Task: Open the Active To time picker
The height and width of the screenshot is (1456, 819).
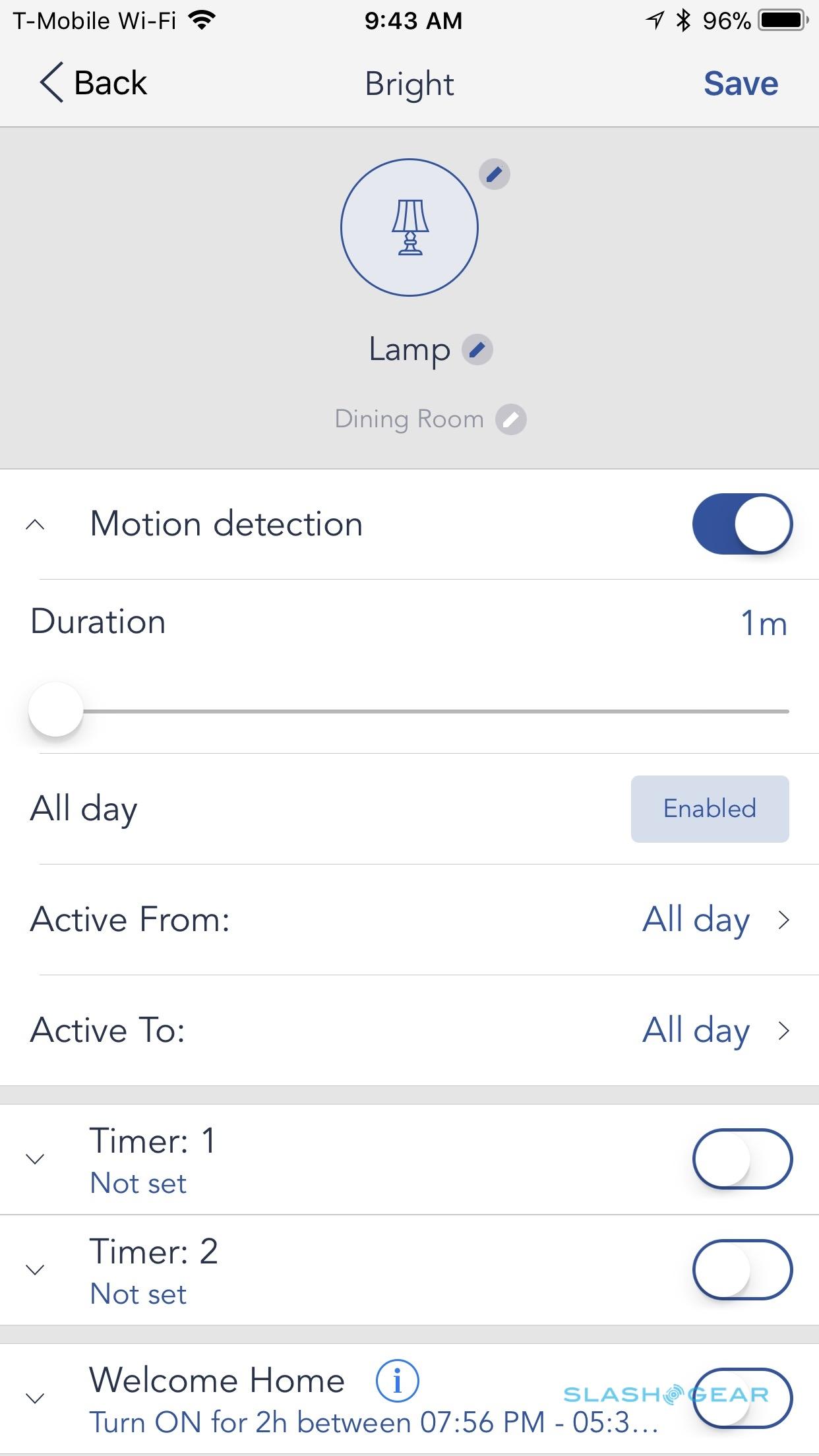Action: [715, 1030]
